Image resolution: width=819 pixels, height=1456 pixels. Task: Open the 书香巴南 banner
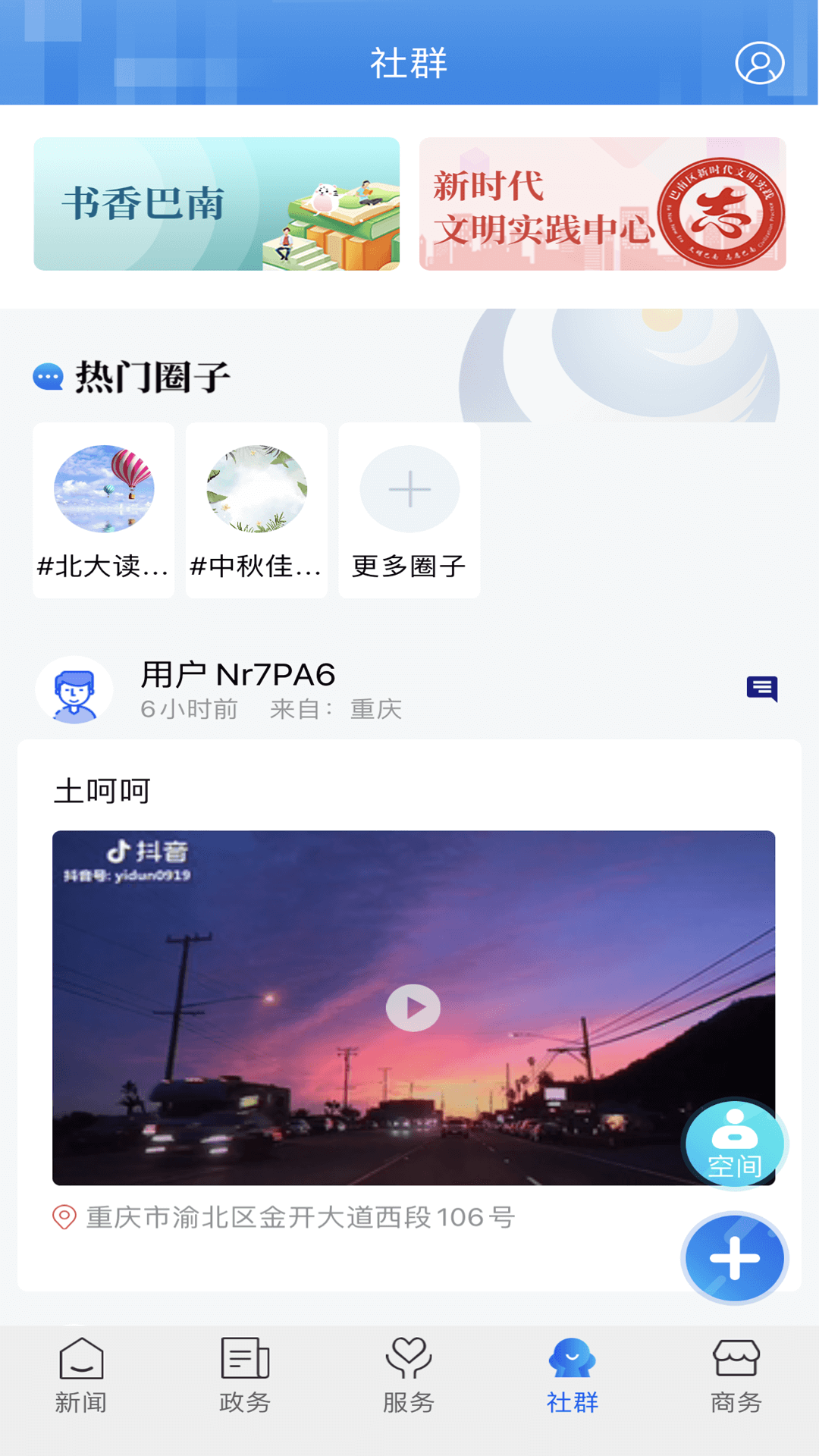215,204
